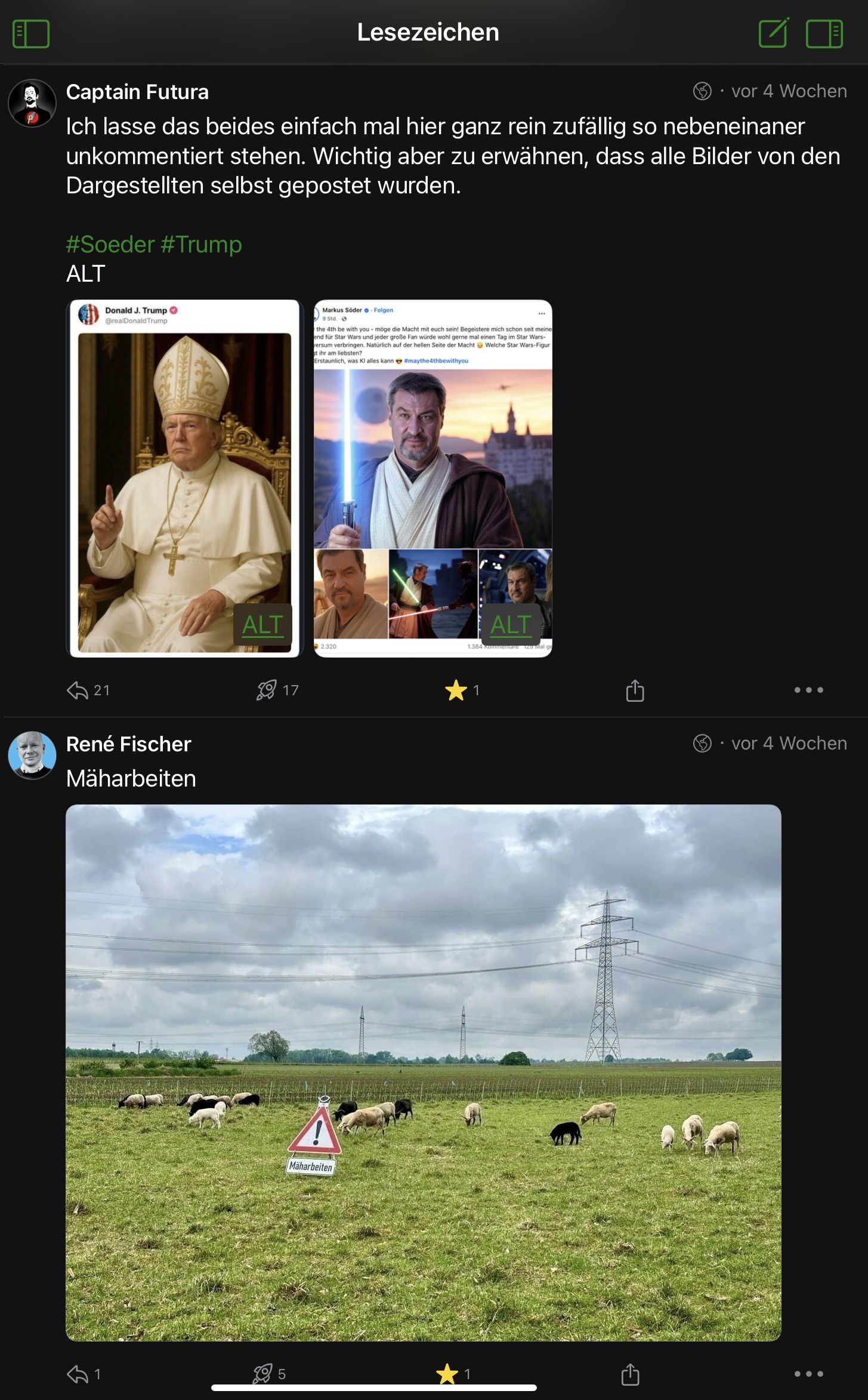The image size is (868, 1400).
Task: Reply to René Fischer's post
Action: pyautogui.click(x=78, y=1374)
